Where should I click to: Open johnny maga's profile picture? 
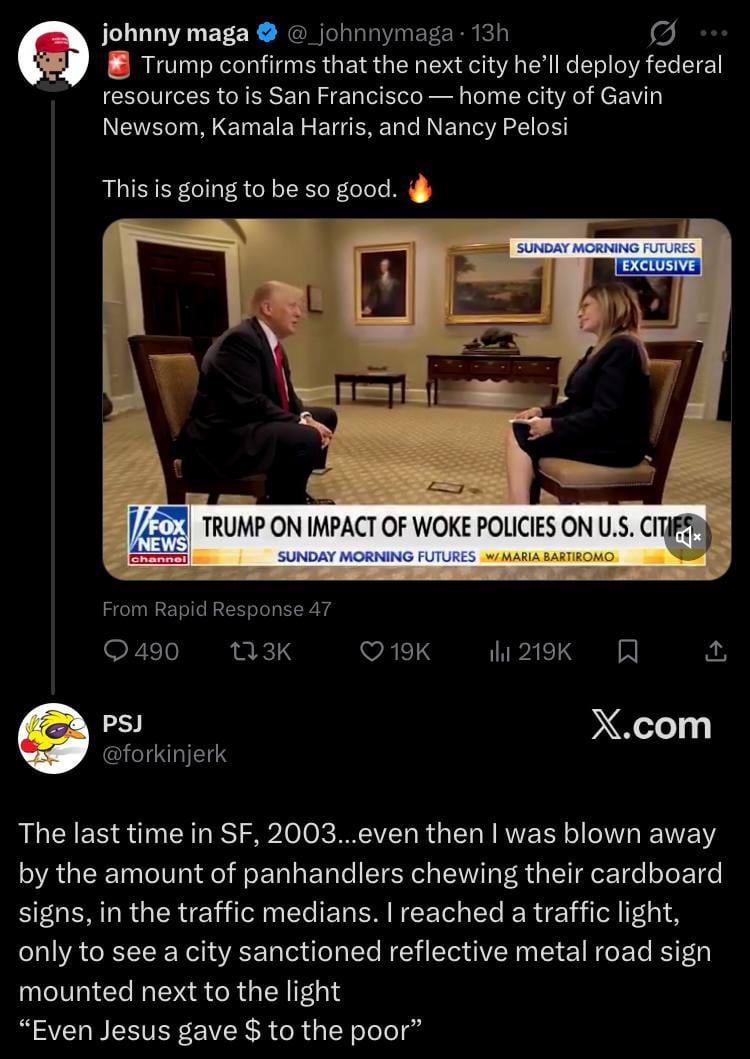pos(54,55)
